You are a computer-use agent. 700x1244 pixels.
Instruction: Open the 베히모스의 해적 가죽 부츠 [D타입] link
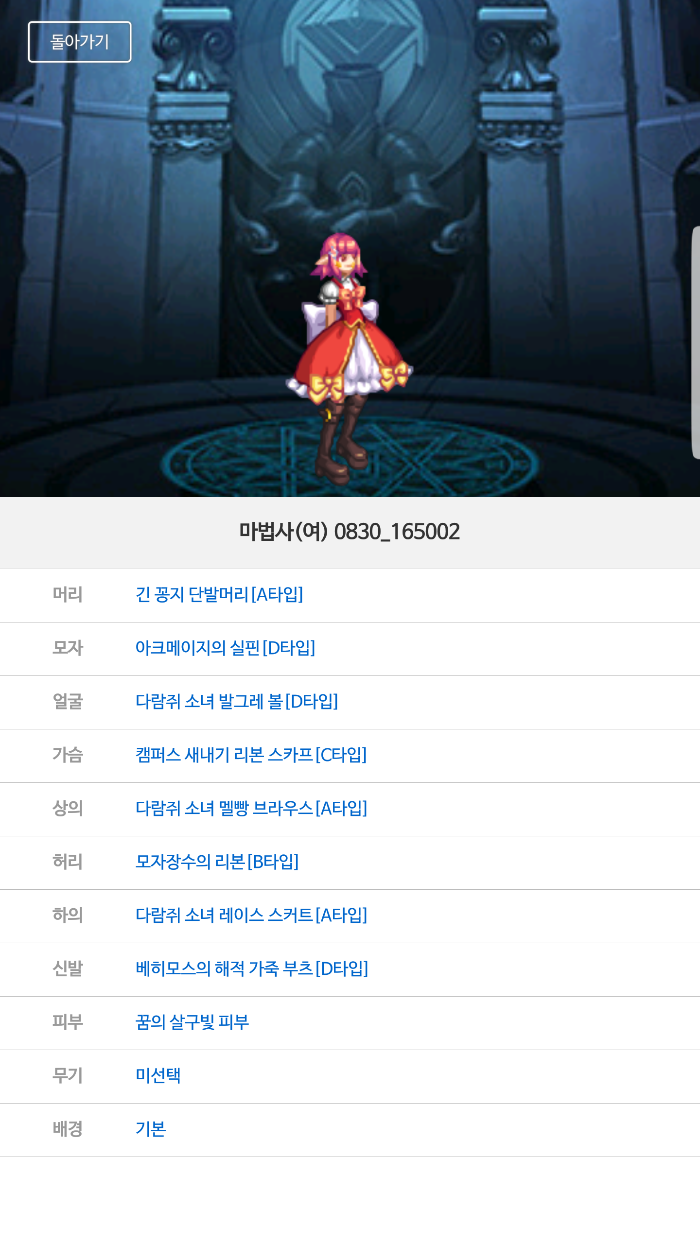click(251, 969)
